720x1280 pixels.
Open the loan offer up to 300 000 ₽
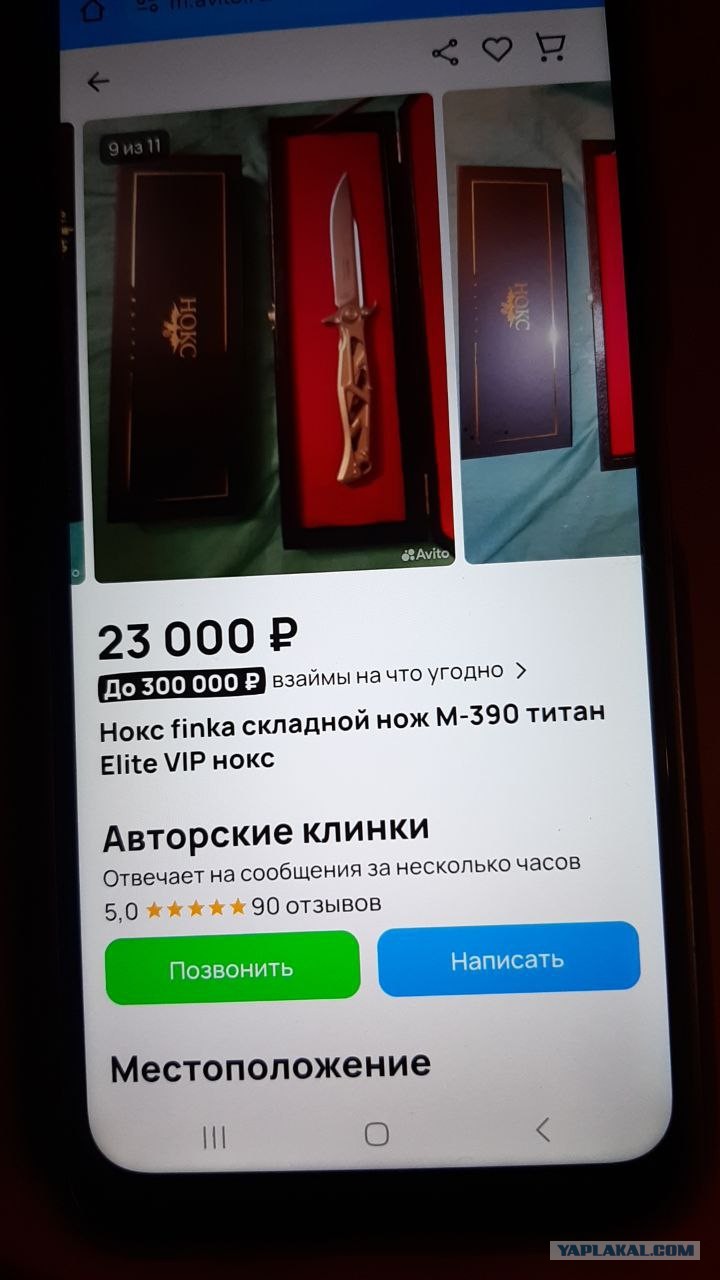pyautogui.click(x=312, y=680)
